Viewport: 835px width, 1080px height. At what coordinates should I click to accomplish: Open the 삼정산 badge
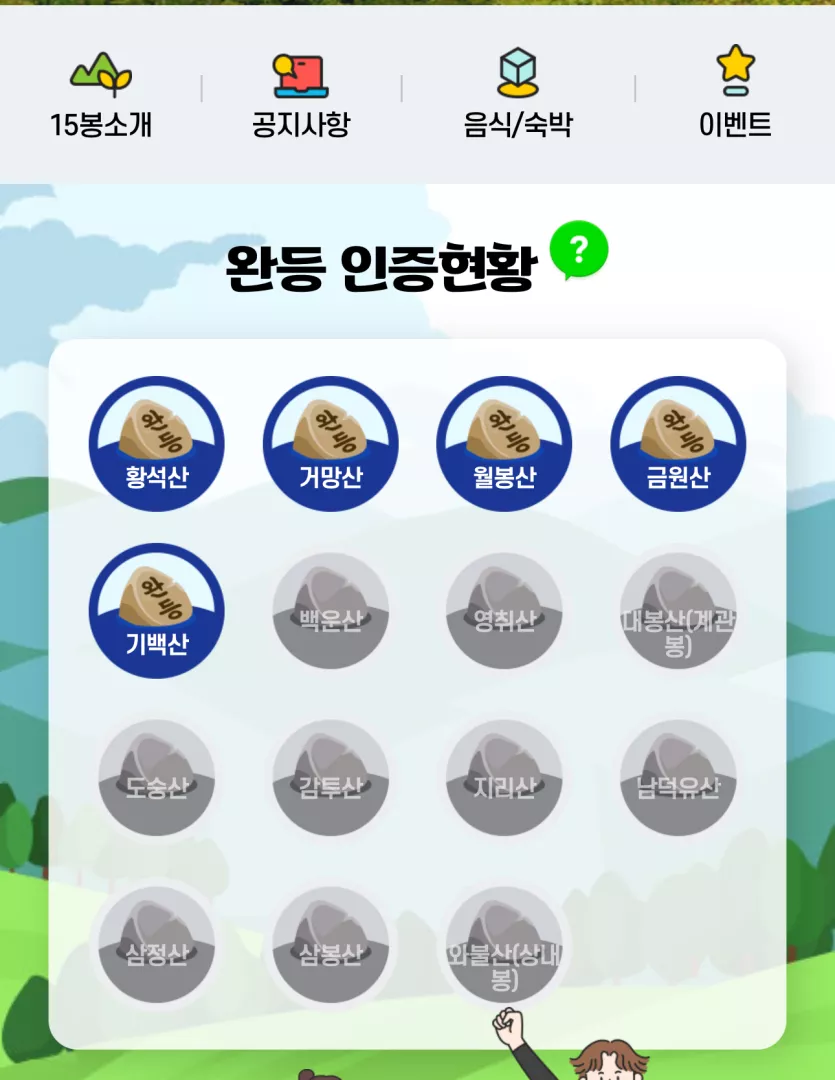pos(157,945)
